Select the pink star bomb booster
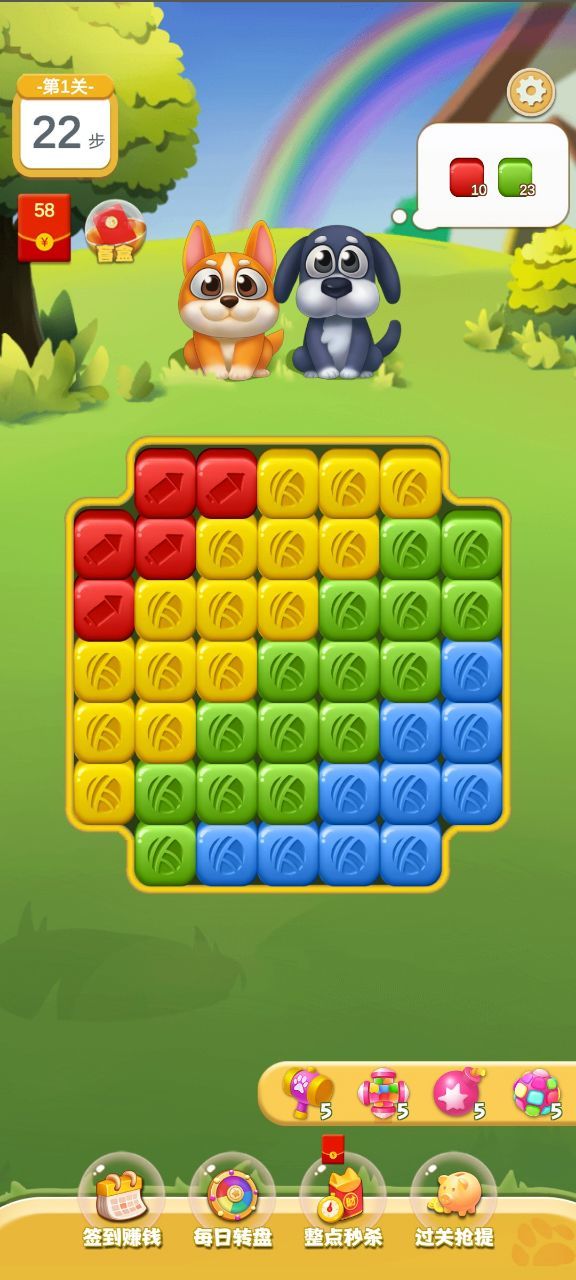 [x=459, y=1092]
